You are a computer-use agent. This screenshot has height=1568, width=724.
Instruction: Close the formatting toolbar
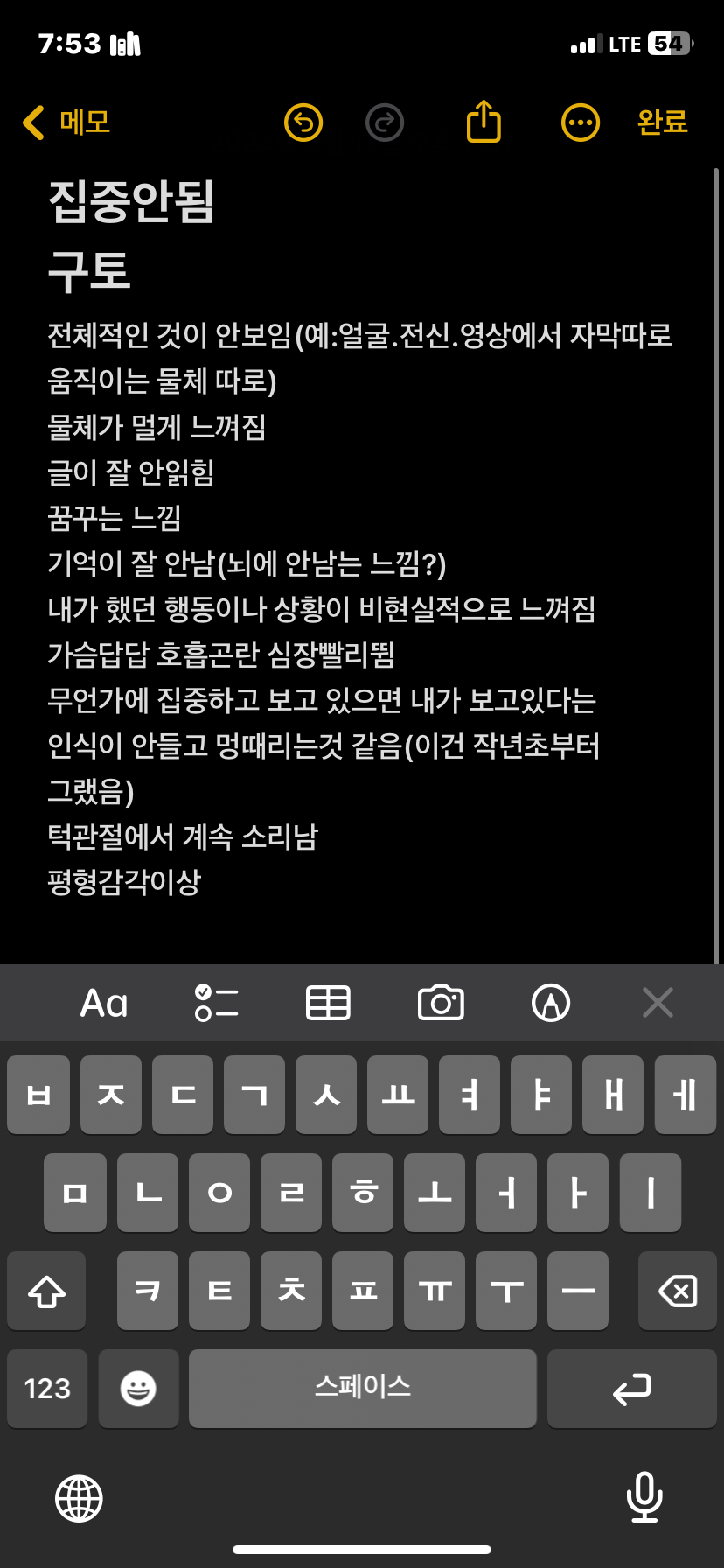(658, 1003)
